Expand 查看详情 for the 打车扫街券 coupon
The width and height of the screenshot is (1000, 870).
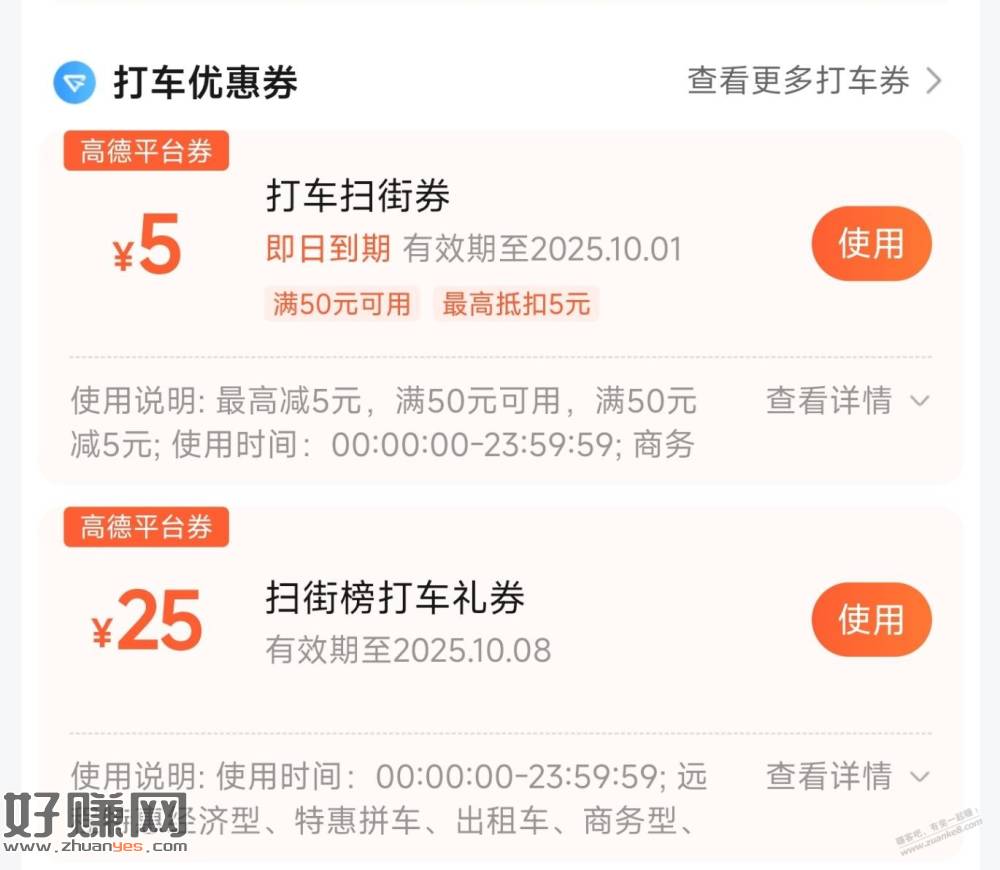coord(847,401)
